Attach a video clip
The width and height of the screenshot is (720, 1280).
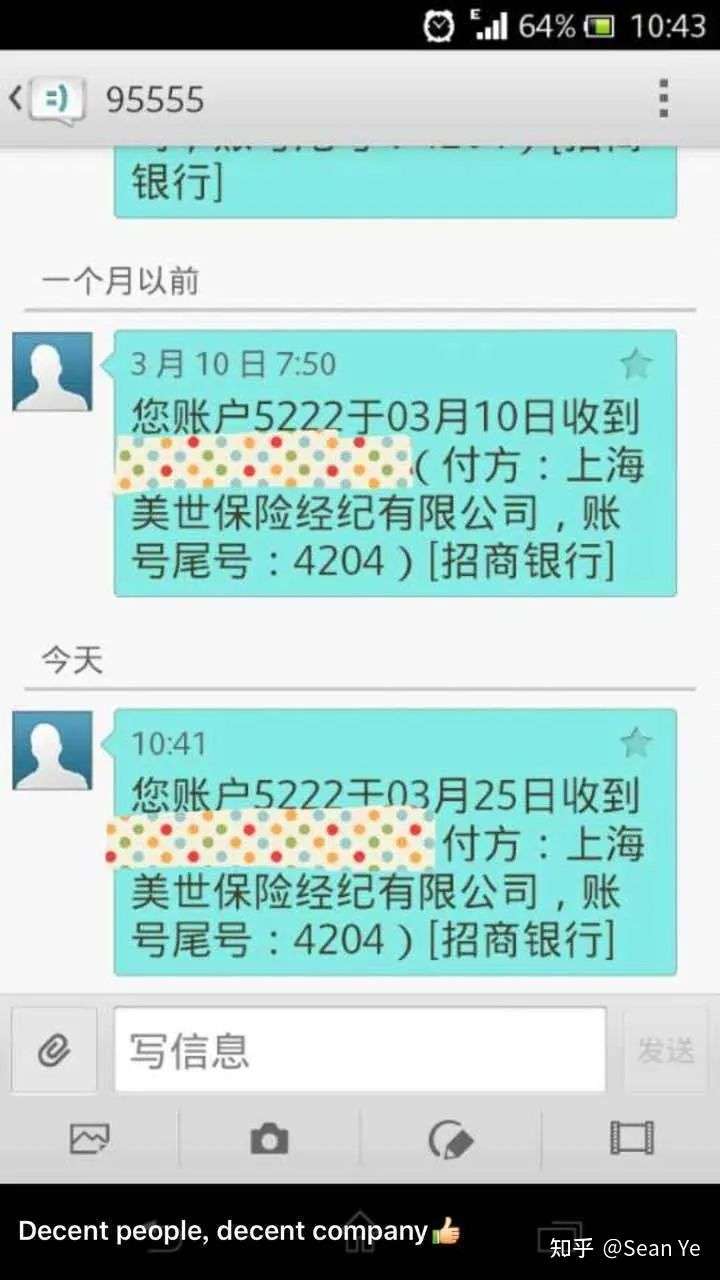tap(631, 1138)
